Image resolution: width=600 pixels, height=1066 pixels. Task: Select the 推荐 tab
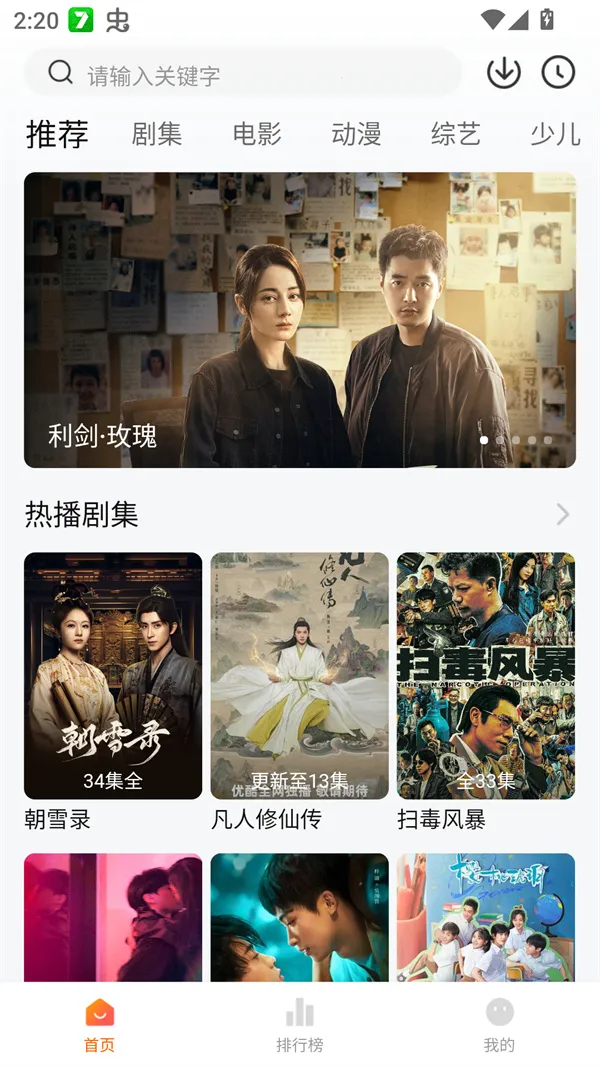[x=57, y=134]
